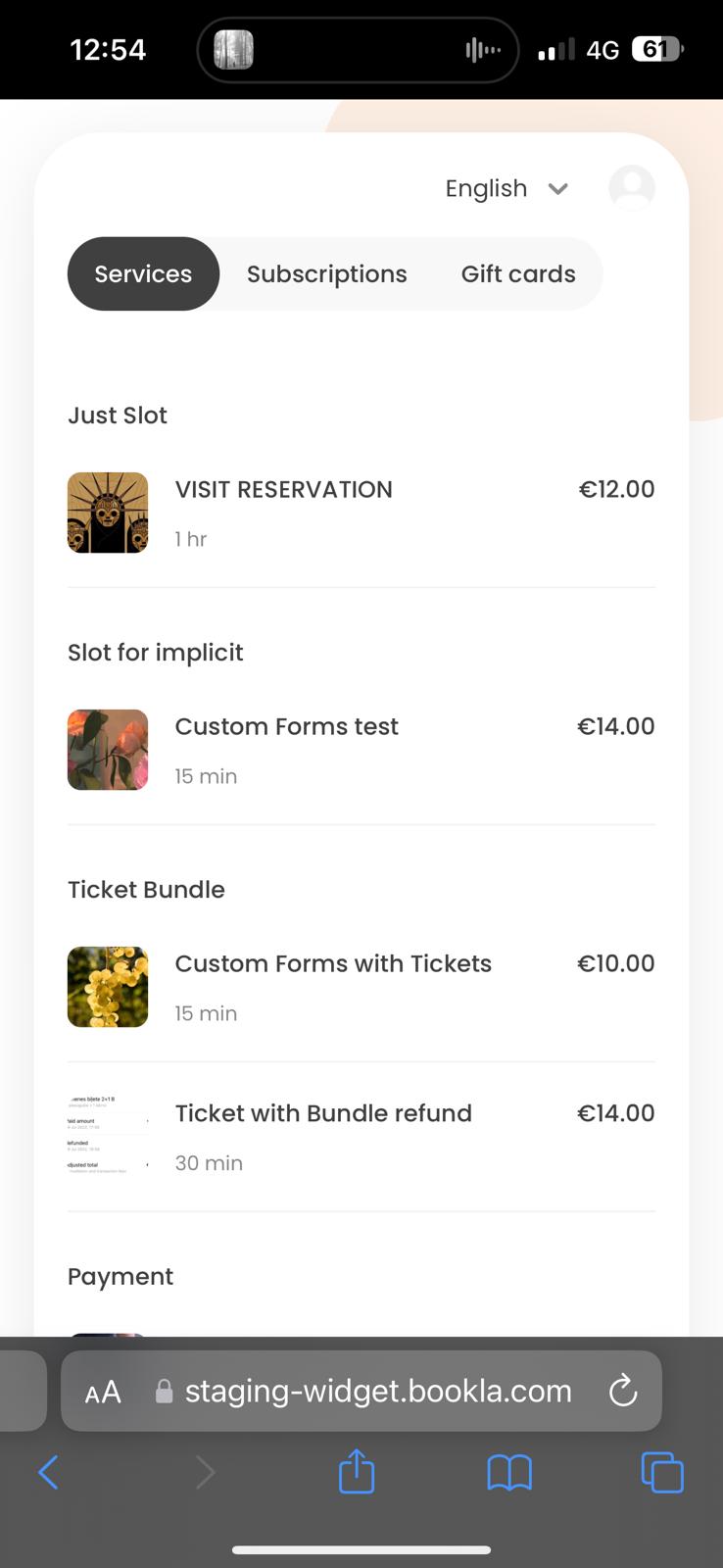Tap the page reload icon
Viewport: 723px width, 1568px height.
[623, 1391]
